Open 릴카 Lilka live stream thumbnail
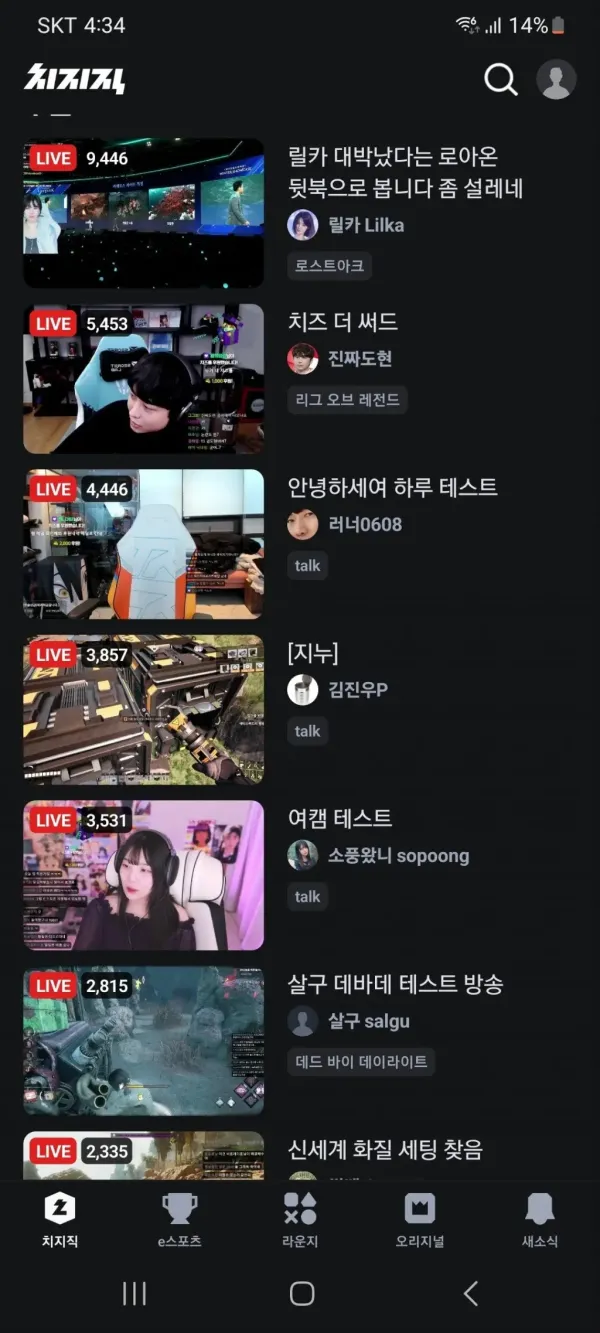Screen dimensions: 600x1333 [143, 213]
